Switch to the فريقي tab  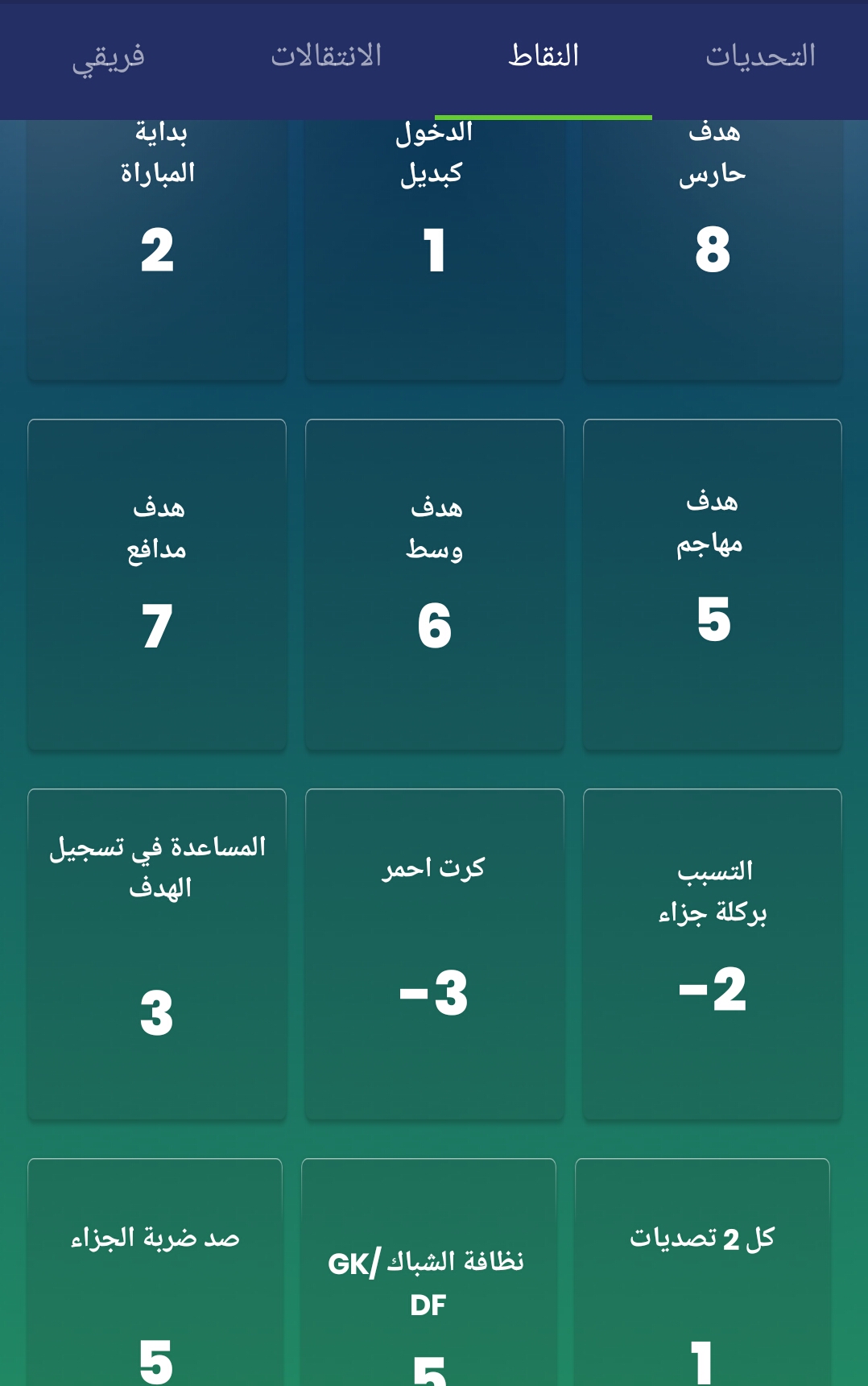click(x=109, y=56)
